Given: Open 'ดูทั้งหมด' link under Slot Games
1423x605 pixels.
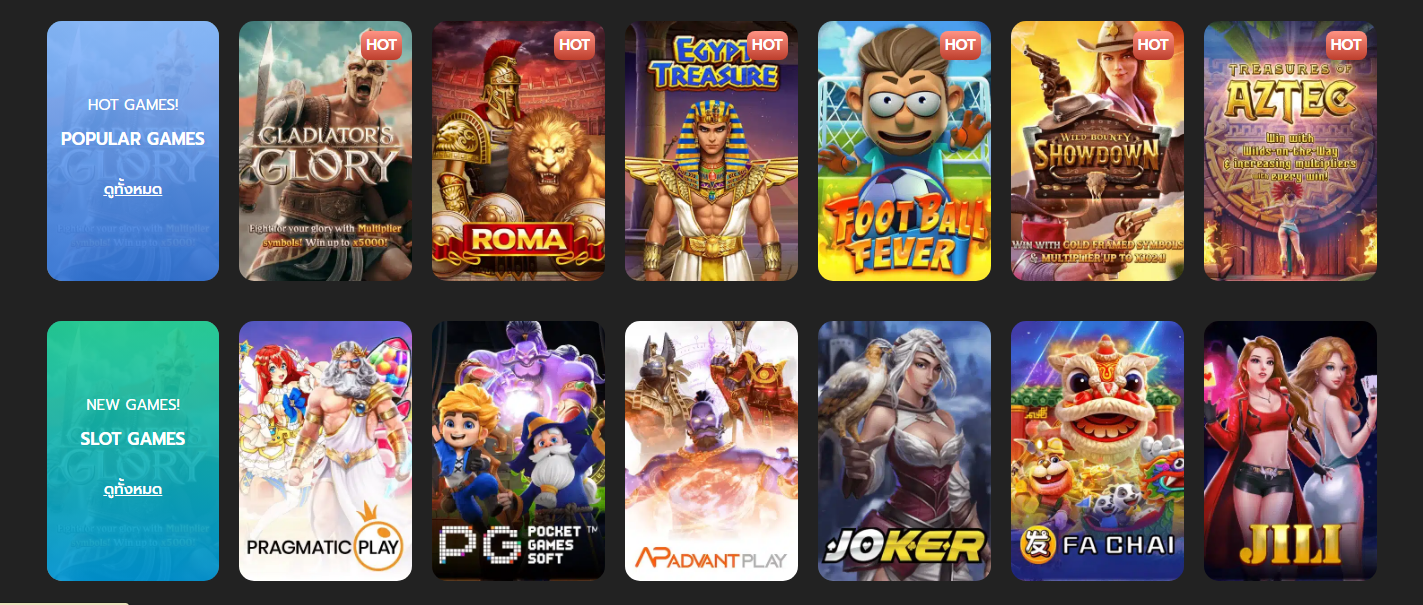Looking at the screenshot, I should 133,489.
